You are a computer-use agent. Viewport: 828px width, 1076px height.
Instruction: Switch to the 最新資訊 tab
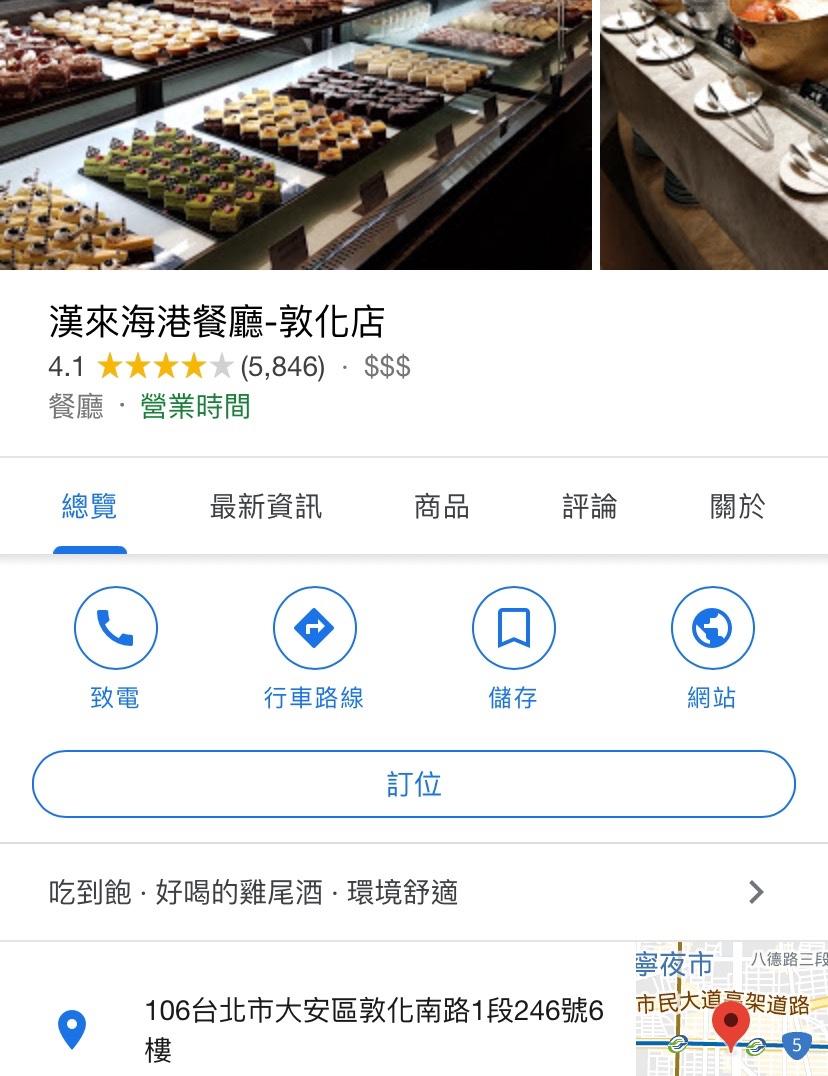266,507
